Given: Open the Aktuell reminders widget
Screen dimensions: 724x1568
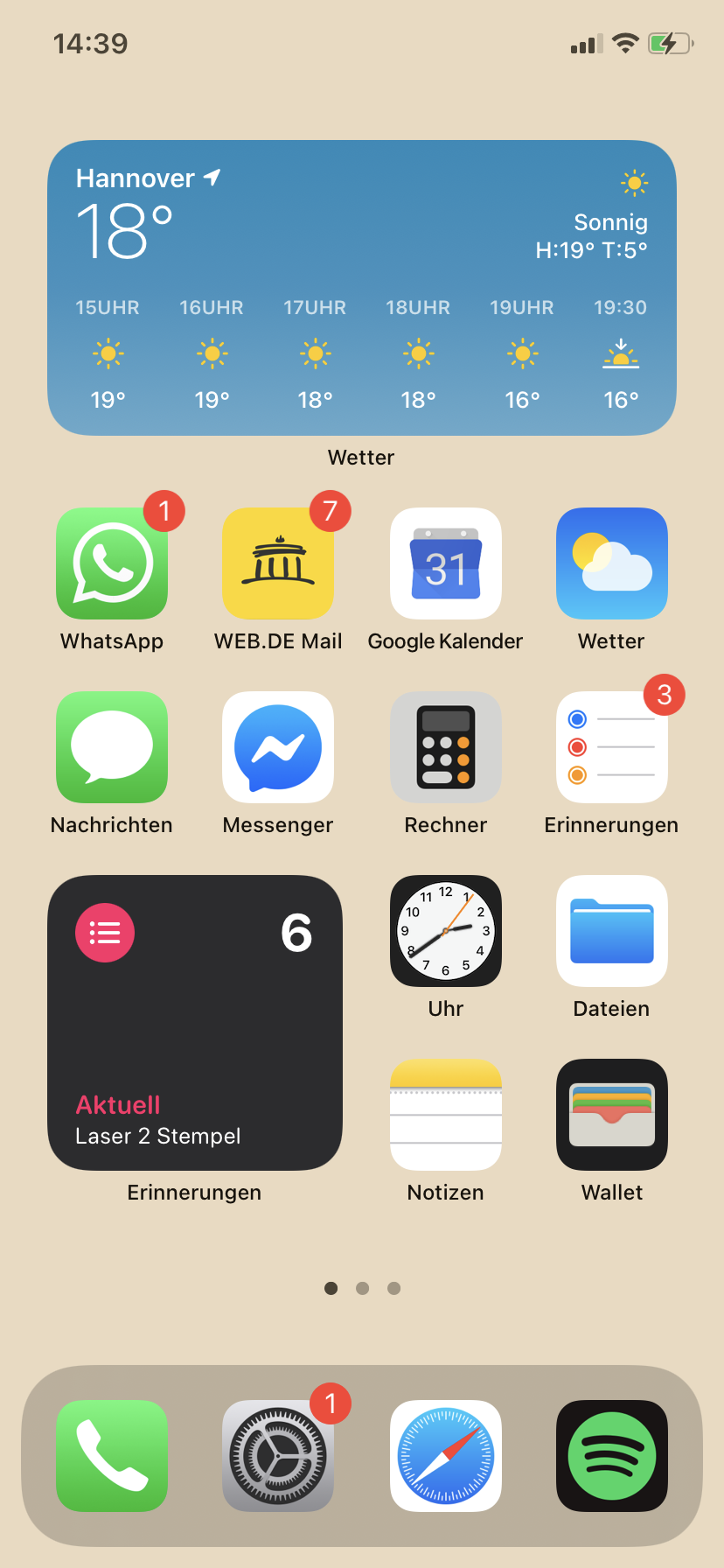Looking at the screenshot, I should click(195, 1022).
